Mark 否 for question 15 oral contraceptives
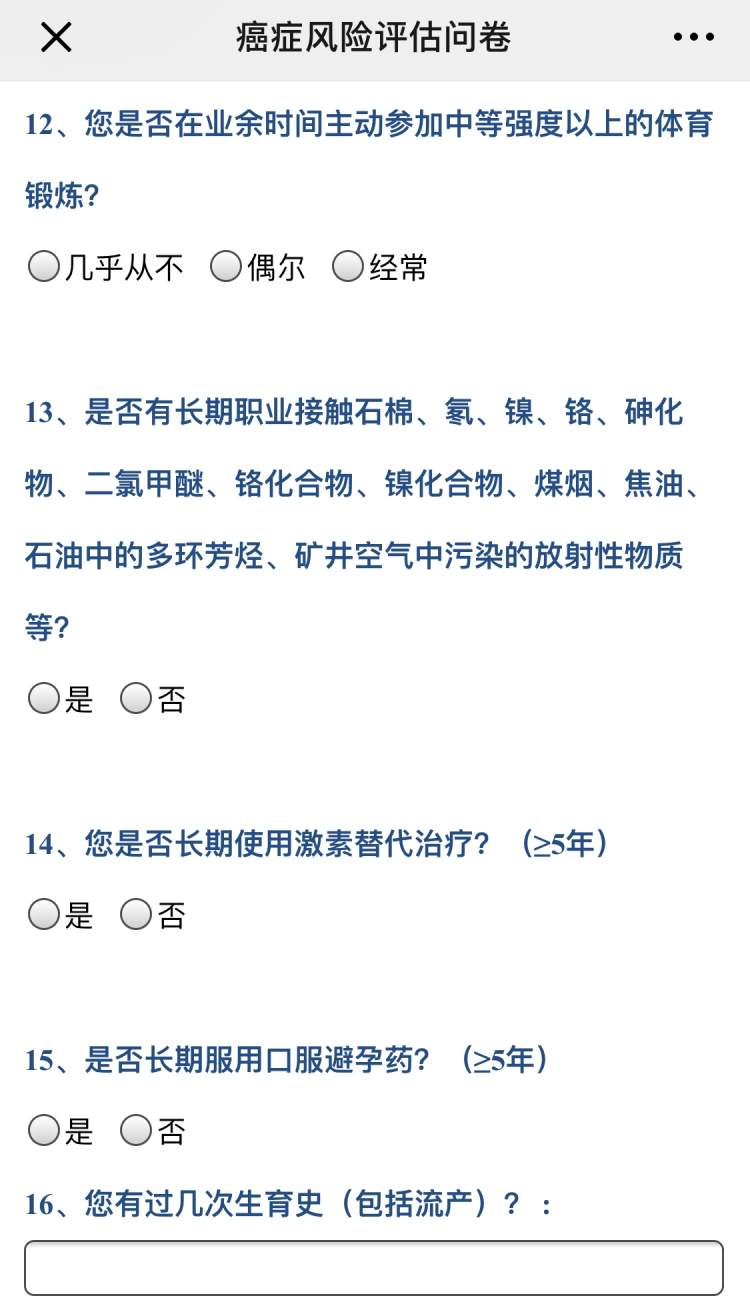This screenshot has height=1308, width=750. coord(136,1131)
